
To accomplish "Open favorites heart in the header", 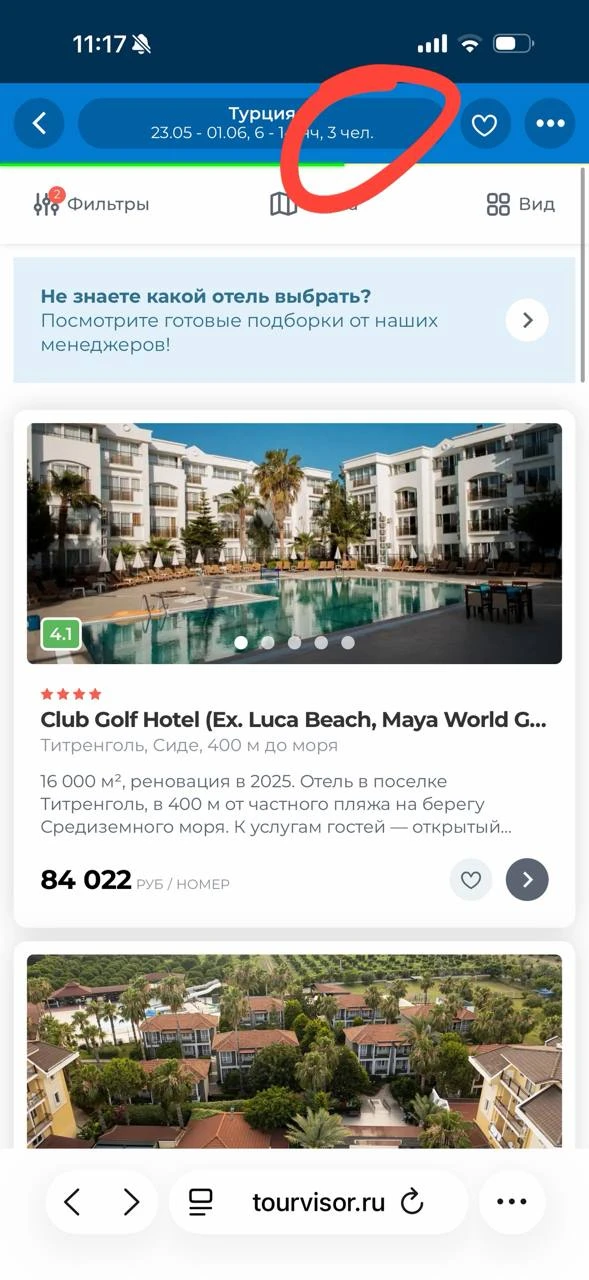I will [x=485, y=124].
